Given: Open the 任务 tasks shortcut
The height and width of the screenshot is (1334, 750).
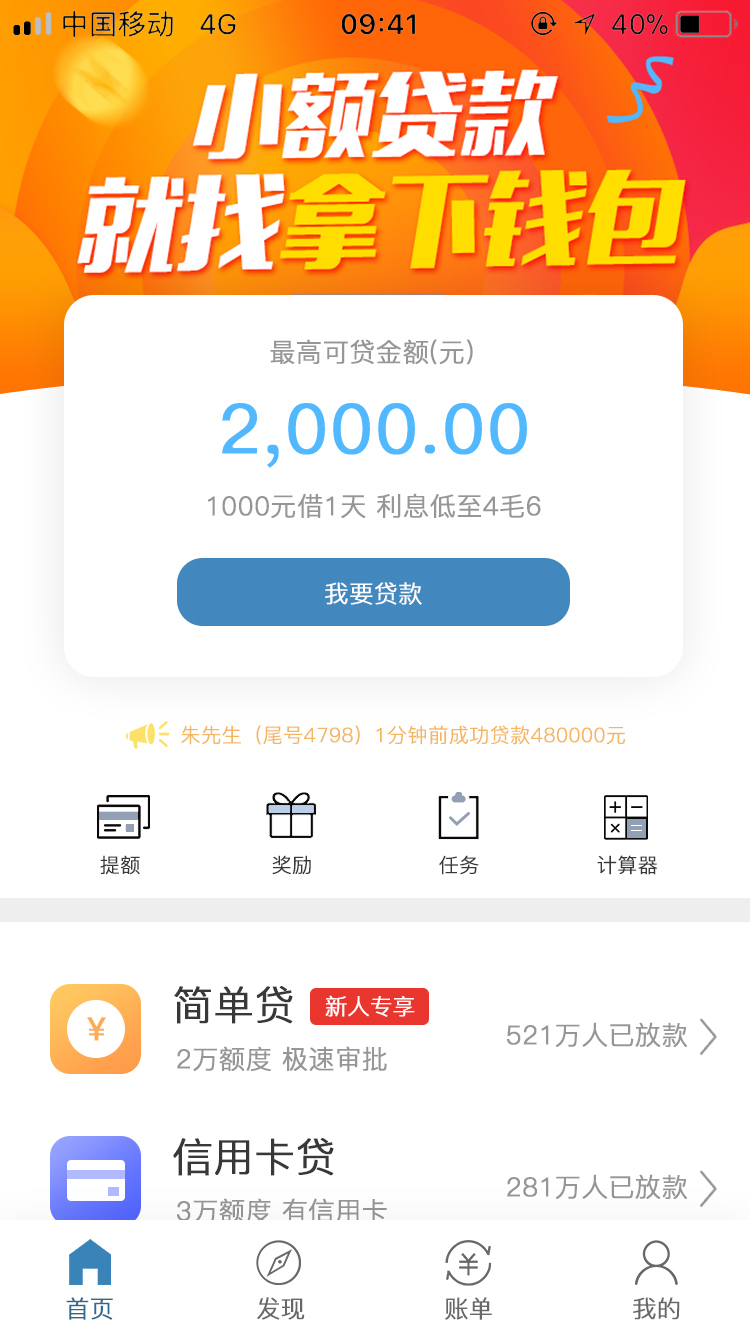Looking at the screenshot, I should (x=459, y=834).
